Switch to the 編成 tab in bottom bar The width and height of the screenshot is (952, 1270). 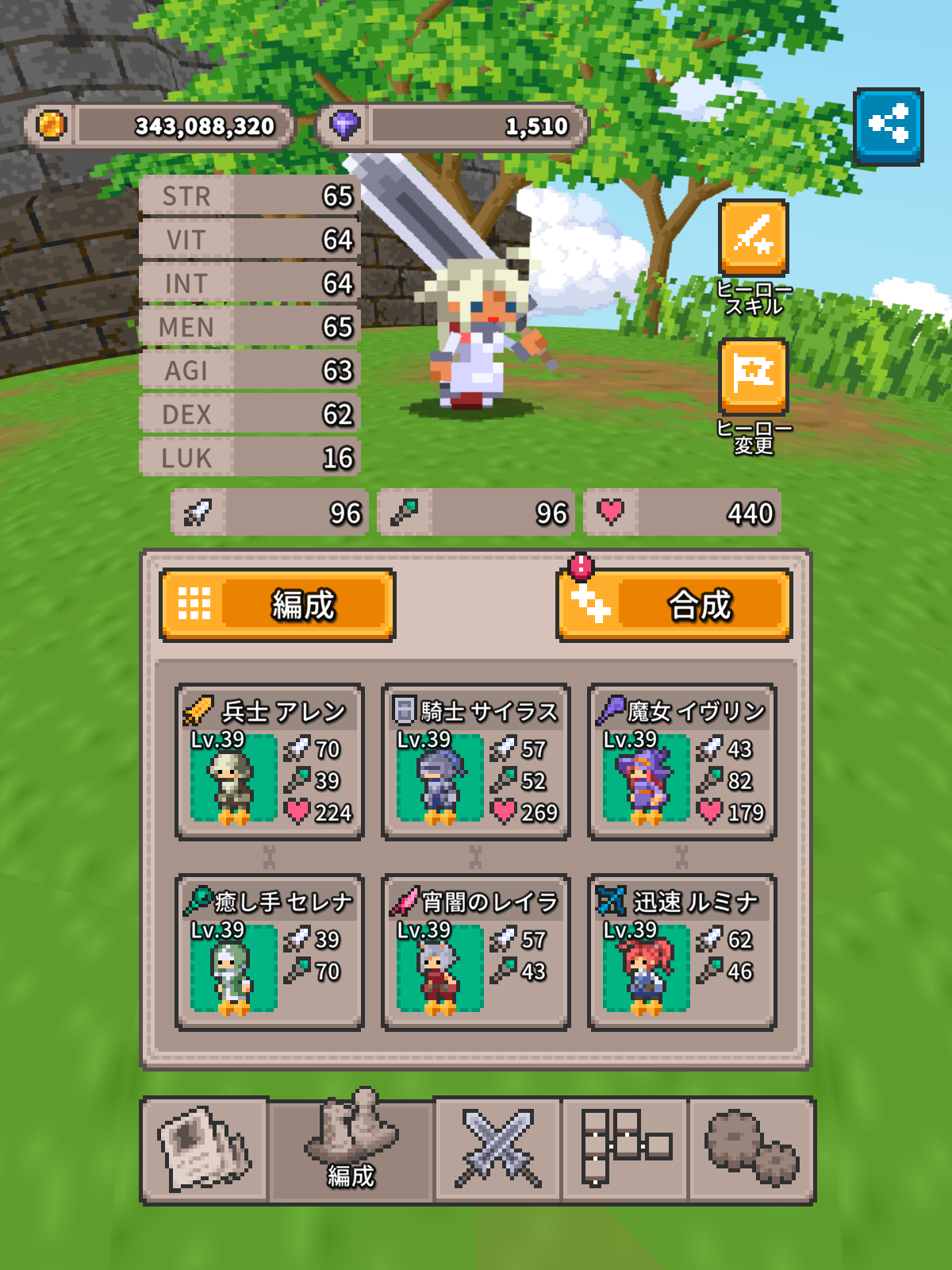(x=351, y=1150)
